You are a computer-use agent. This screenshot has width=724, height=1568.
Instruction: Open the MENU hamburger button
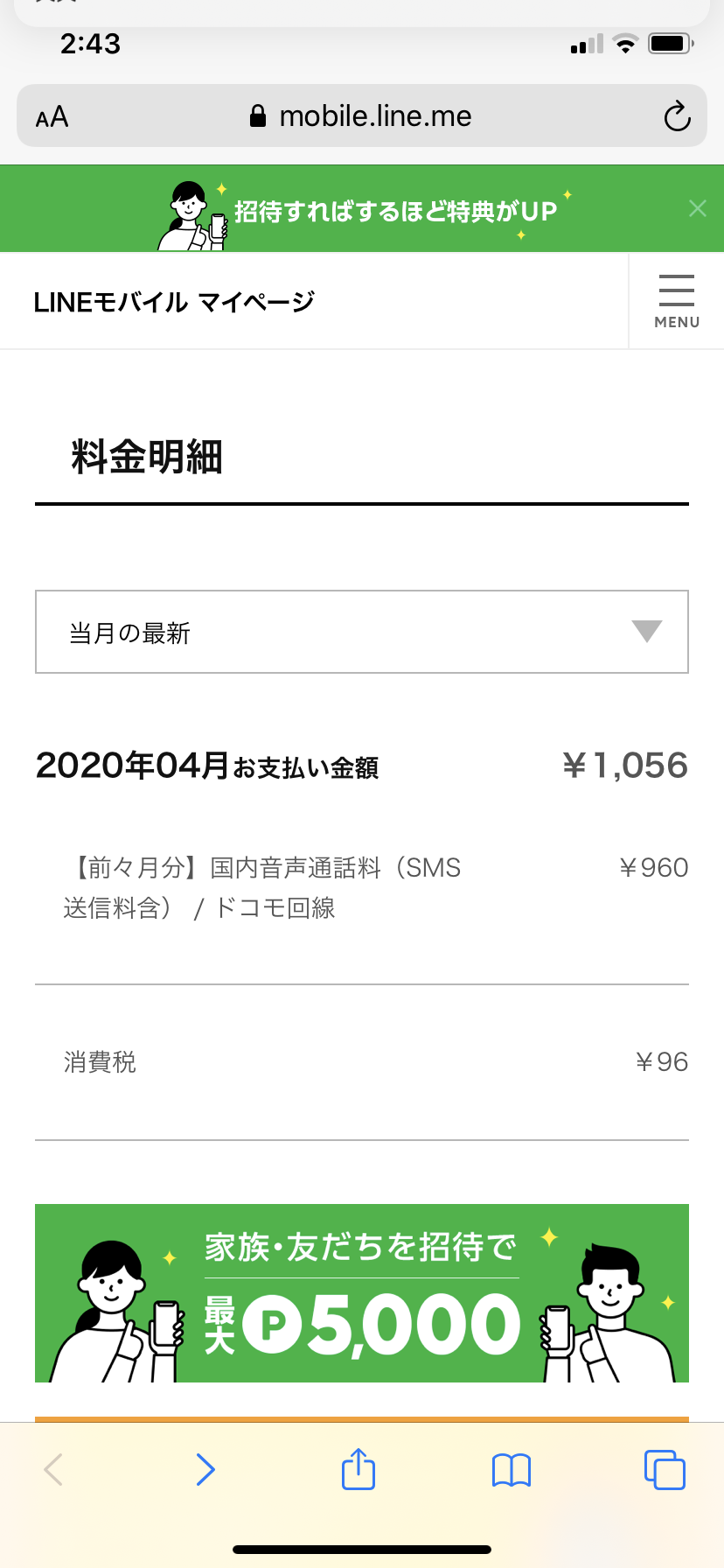pos(677,301)
